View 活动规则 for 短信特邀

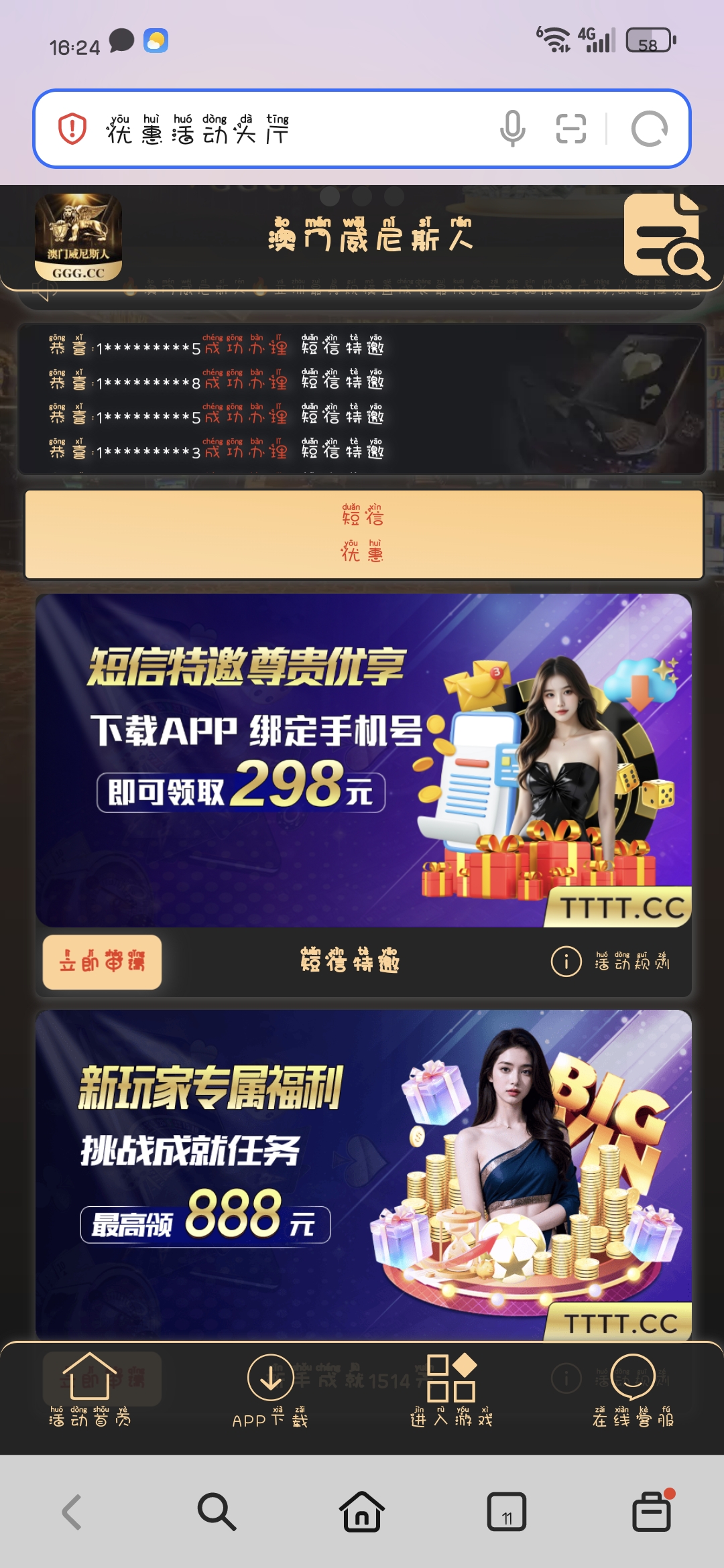(x=611, y=962)
